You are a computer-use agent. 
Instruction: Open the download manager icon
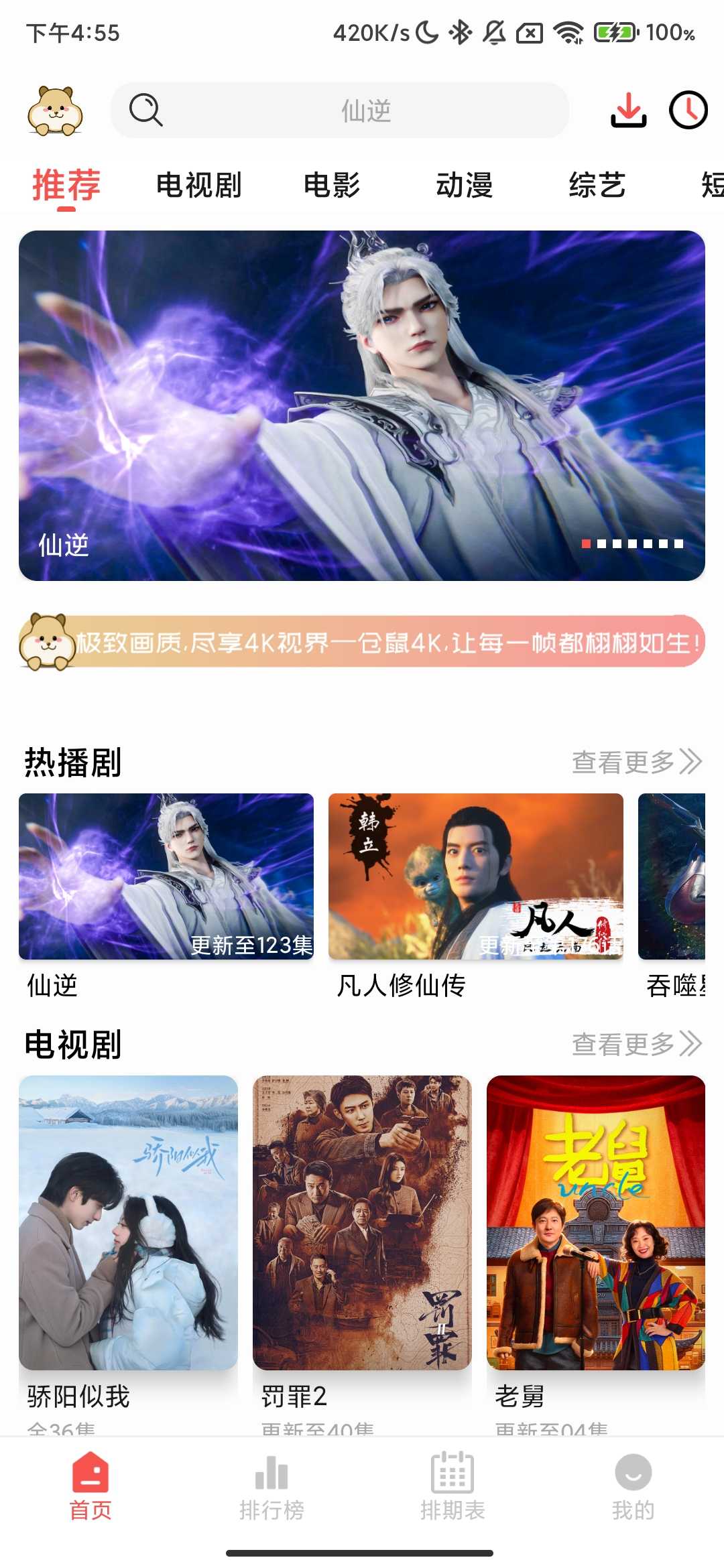[629, 109]
